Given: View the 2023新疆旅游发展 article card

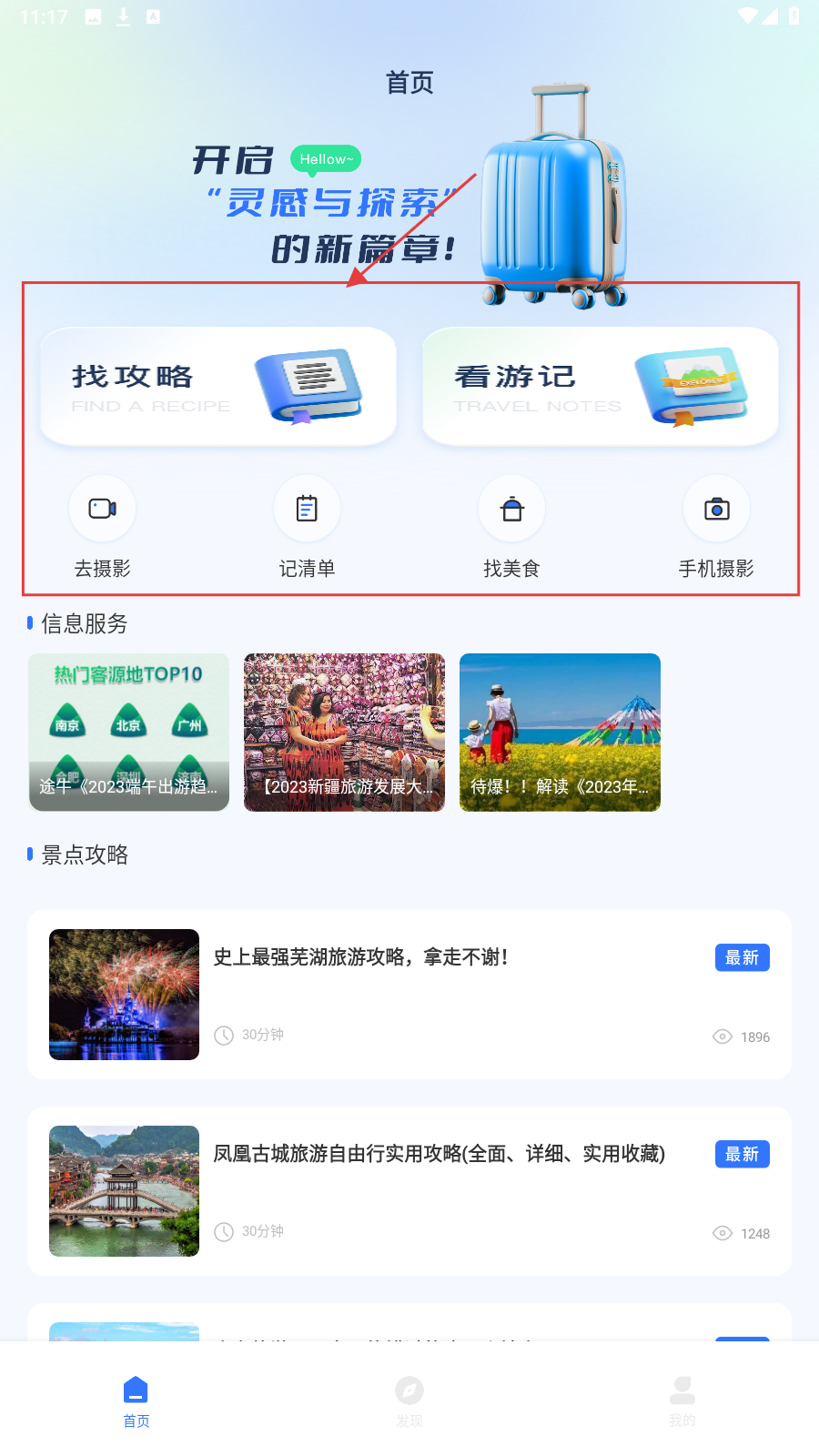Looking at the screenshot, I should pyautogui.click(x=344, y=732).
